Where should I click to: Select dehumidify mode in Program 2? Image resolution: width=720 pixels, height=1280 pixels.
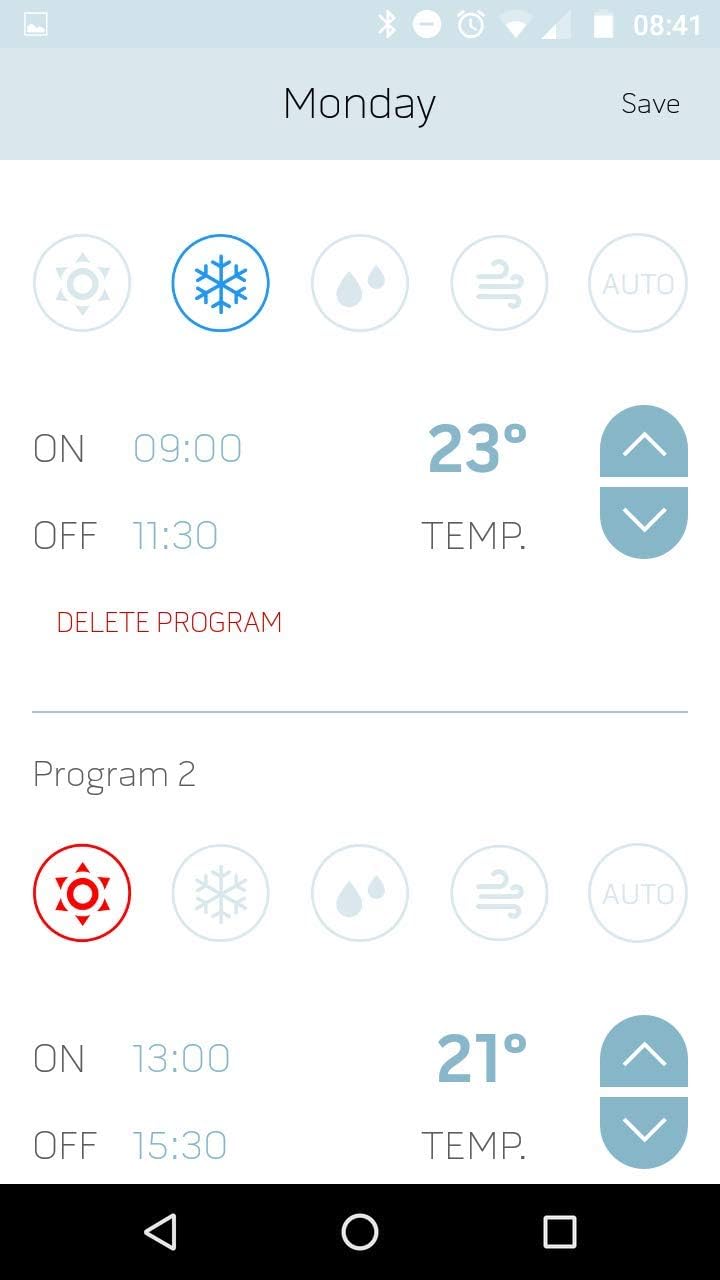[x=360, y=893]
